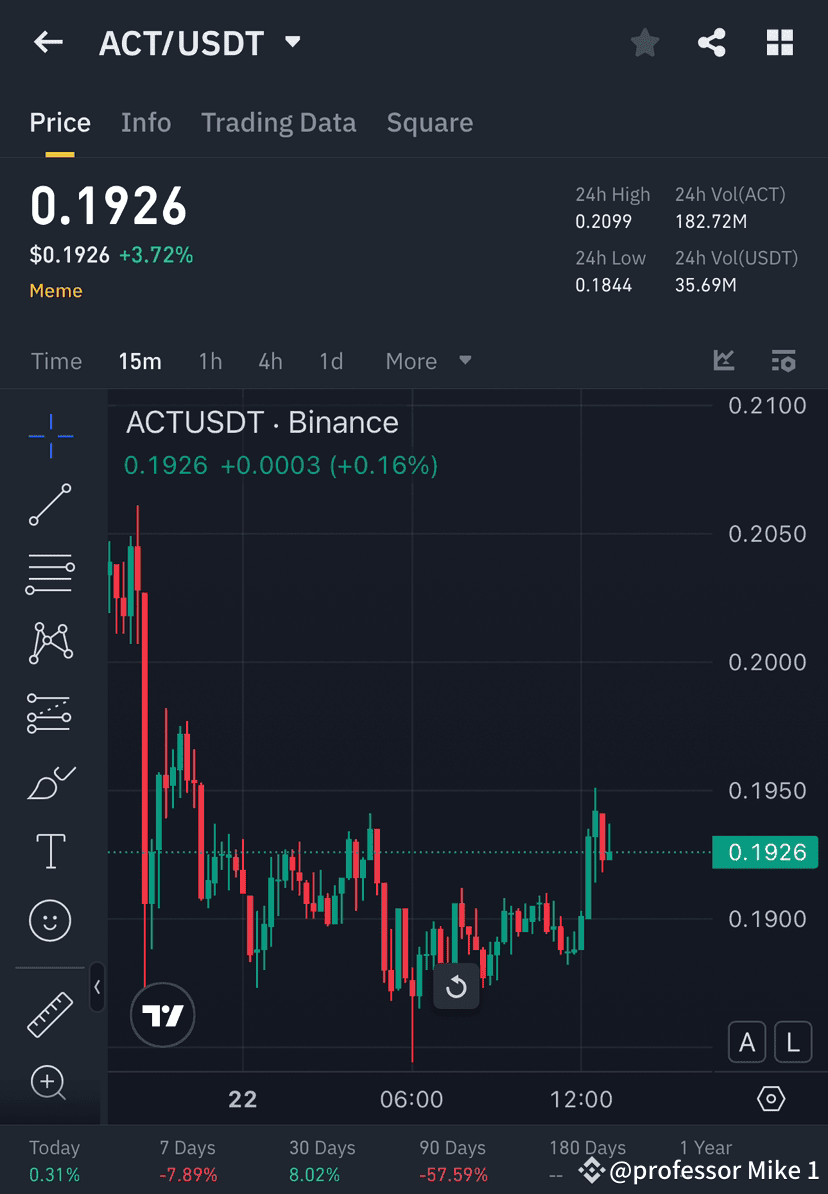Screen dimensions: 828x1194
Task: Select the trend line drawing tool
Action: tap(49, 505)
